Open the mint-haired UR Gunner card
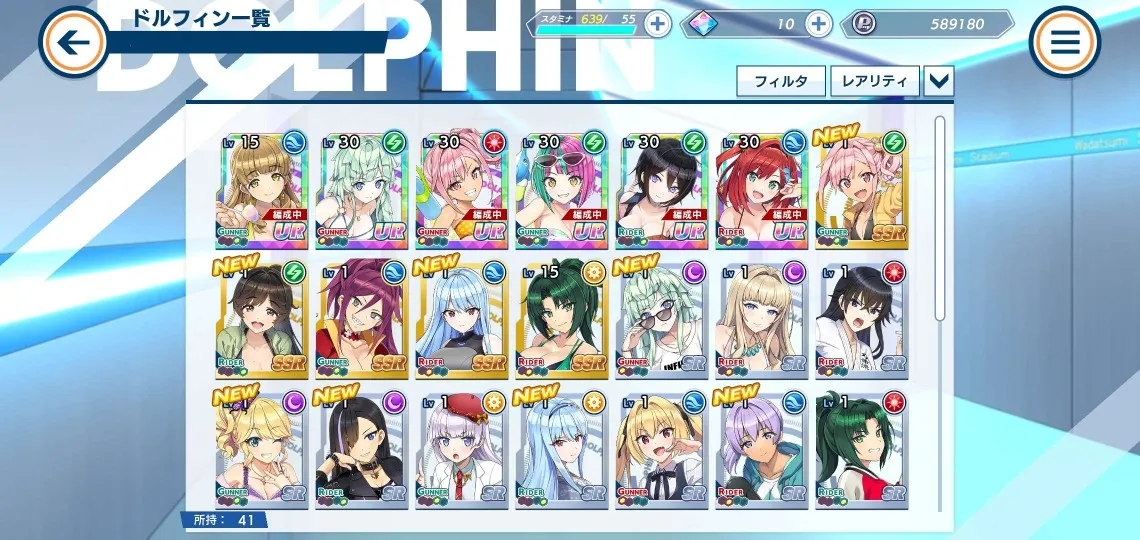Viewport: 1140px width, 540px height. (362, 190)
